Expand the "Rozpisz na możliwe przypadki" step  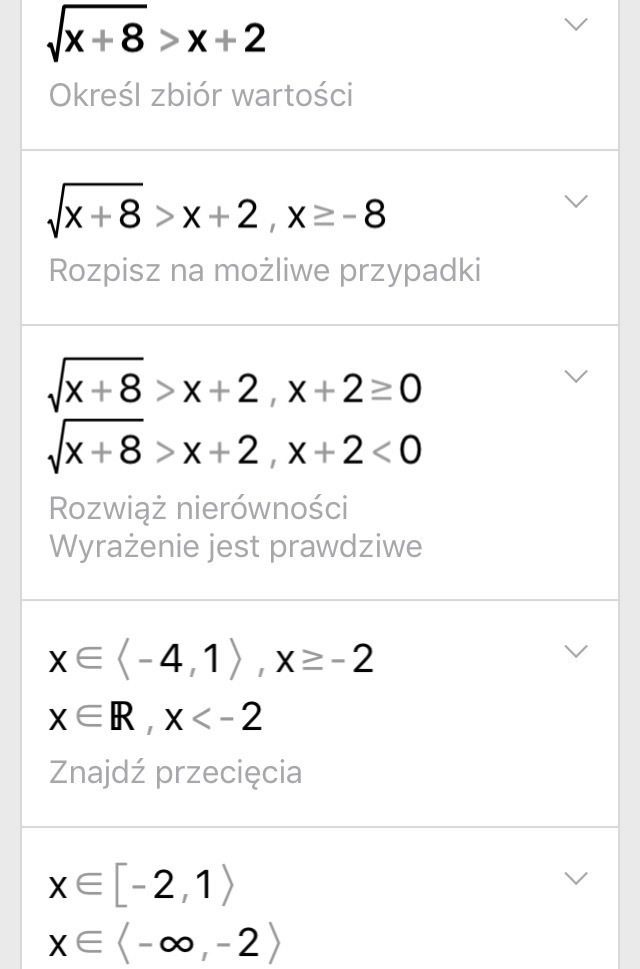(576, 202)
